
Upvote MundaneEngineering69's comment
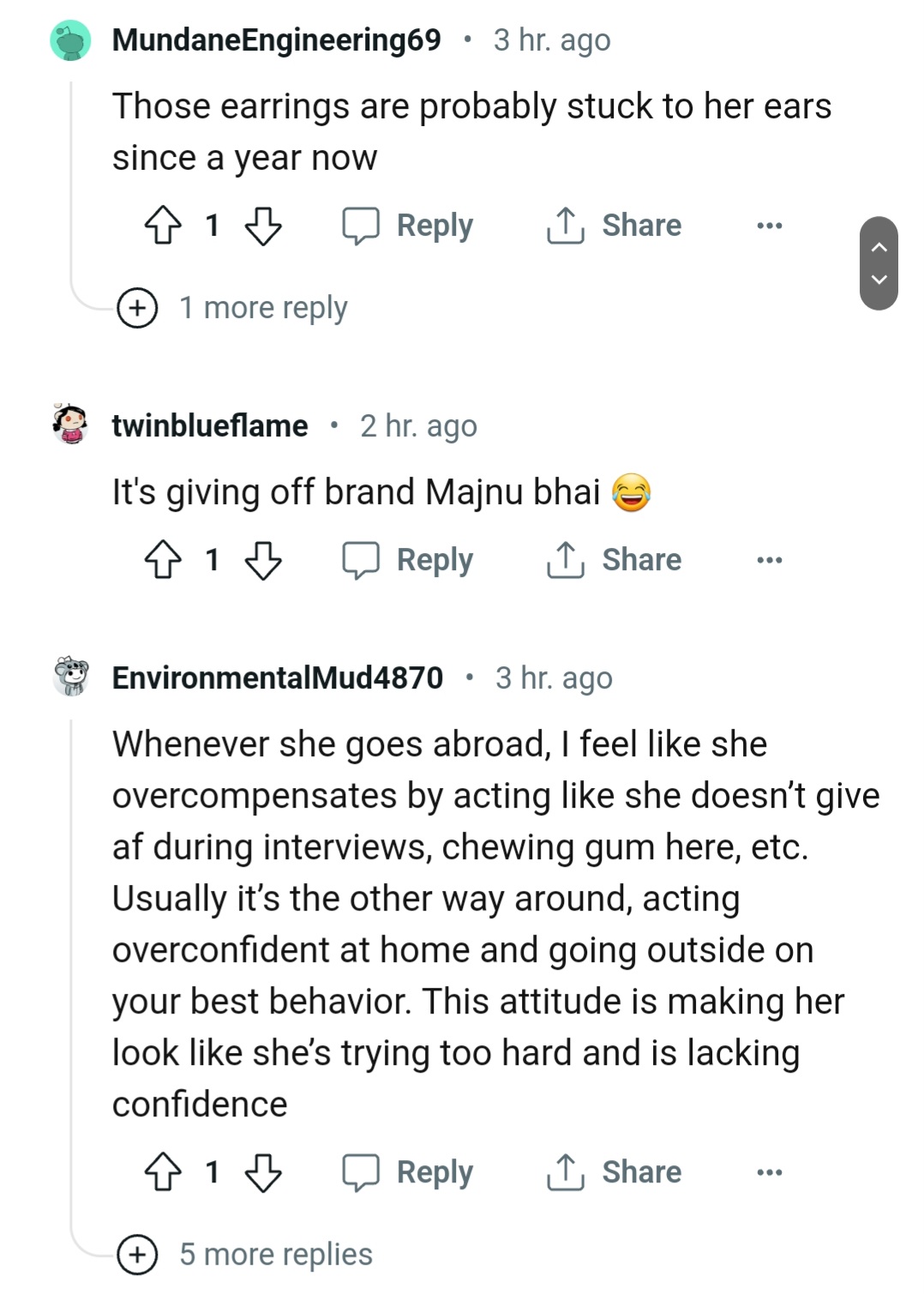163,226
